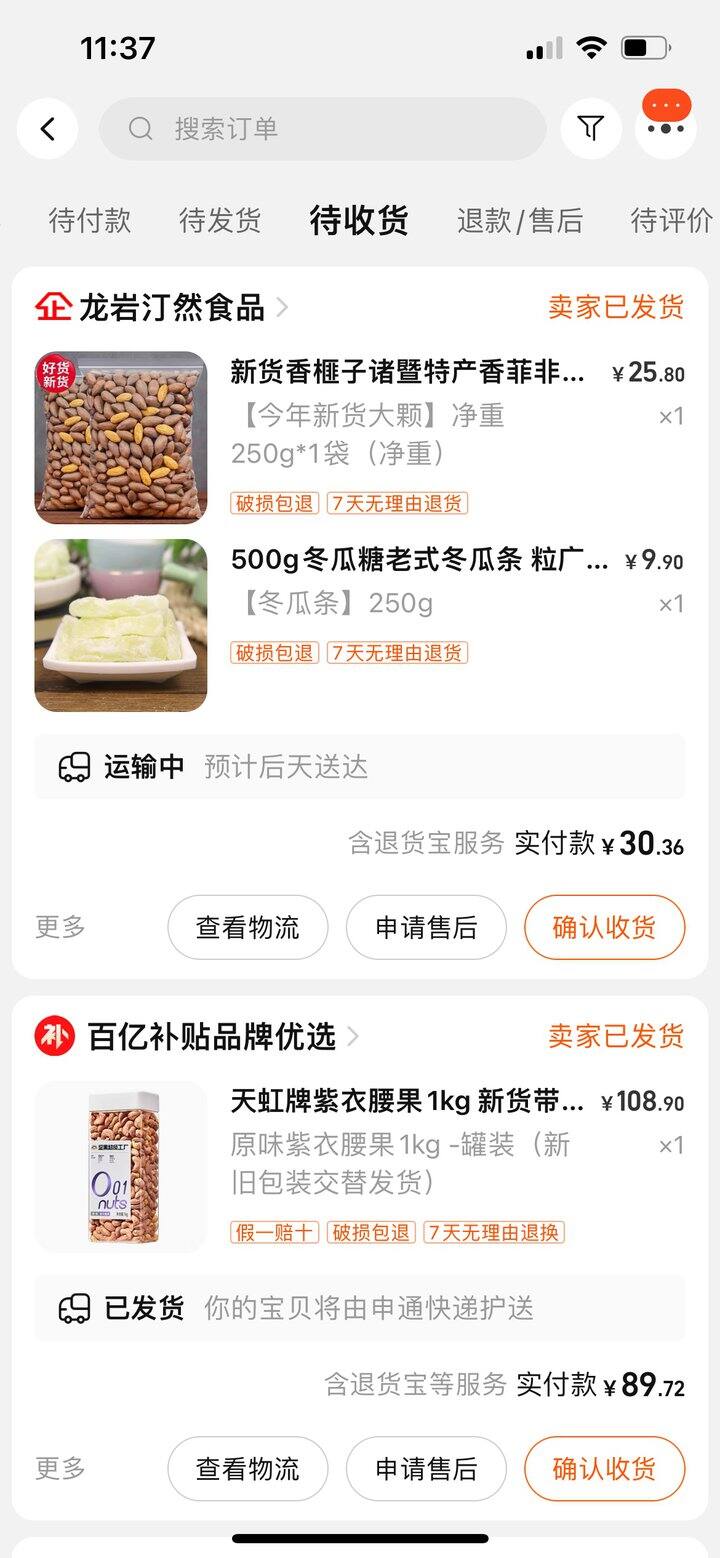Open the 百亿补贴品牌优选 store page

(197, 1037)
